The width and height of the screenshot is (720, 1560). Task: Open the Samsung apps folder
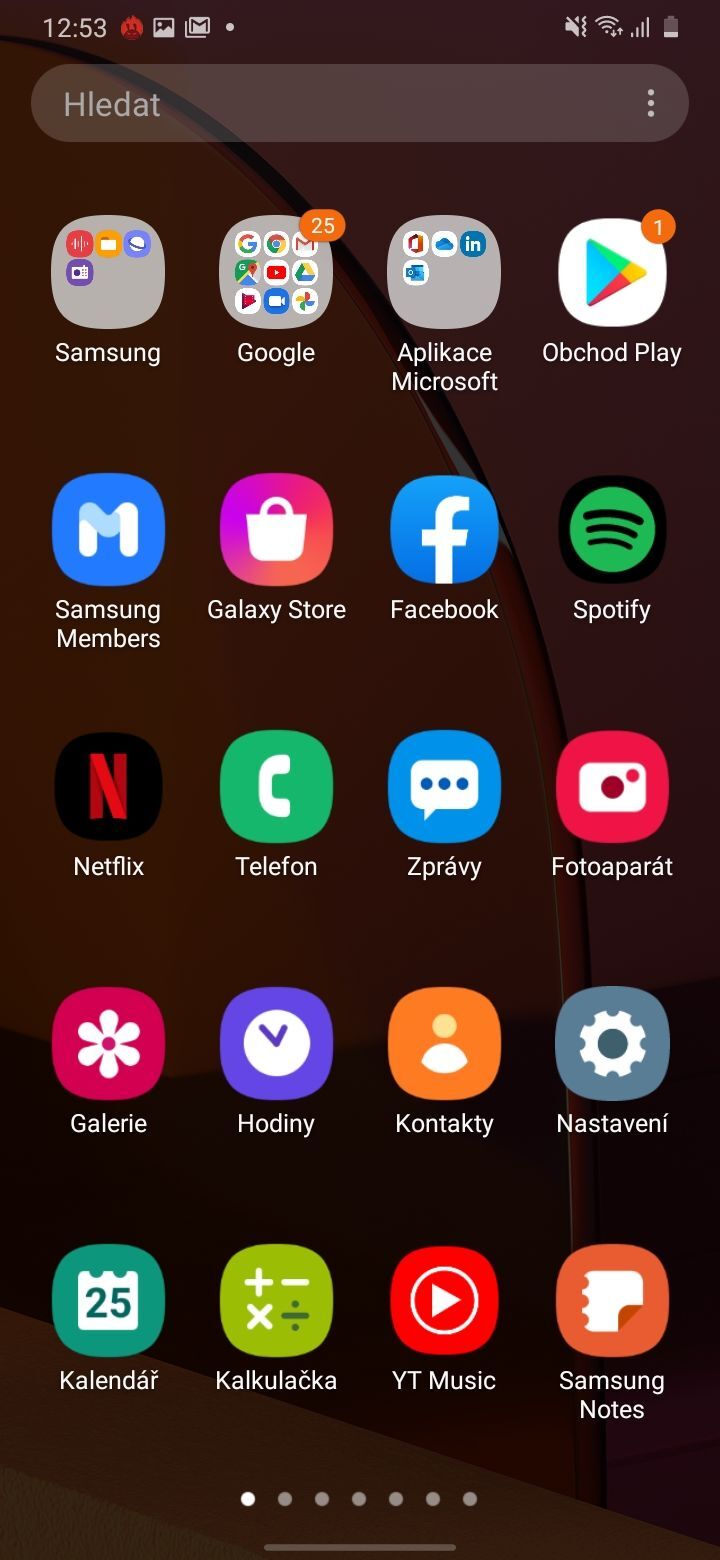click(108, 274)
